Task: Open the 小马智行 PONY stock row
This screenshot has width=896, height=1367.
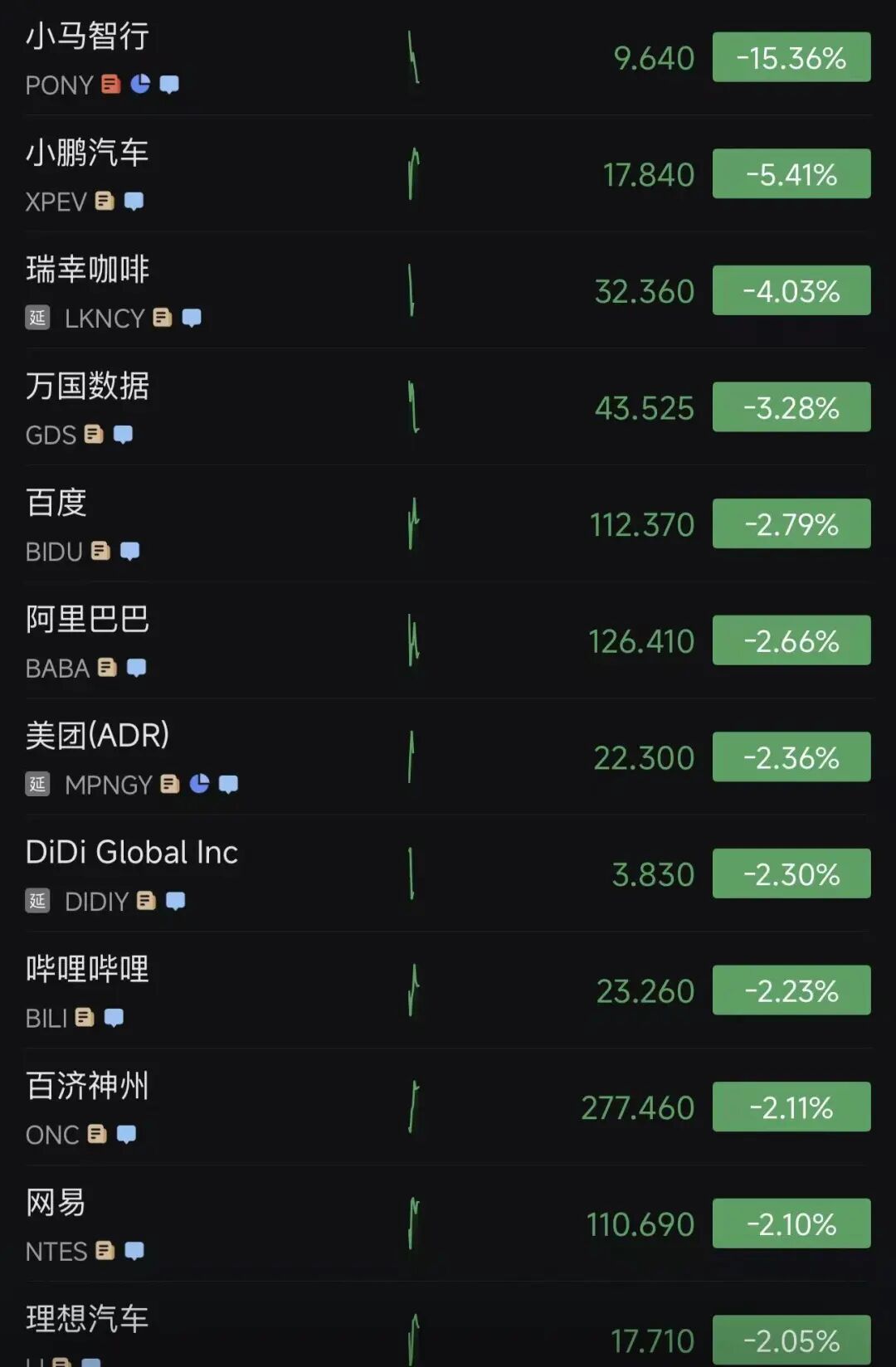Action: point(249,58)
